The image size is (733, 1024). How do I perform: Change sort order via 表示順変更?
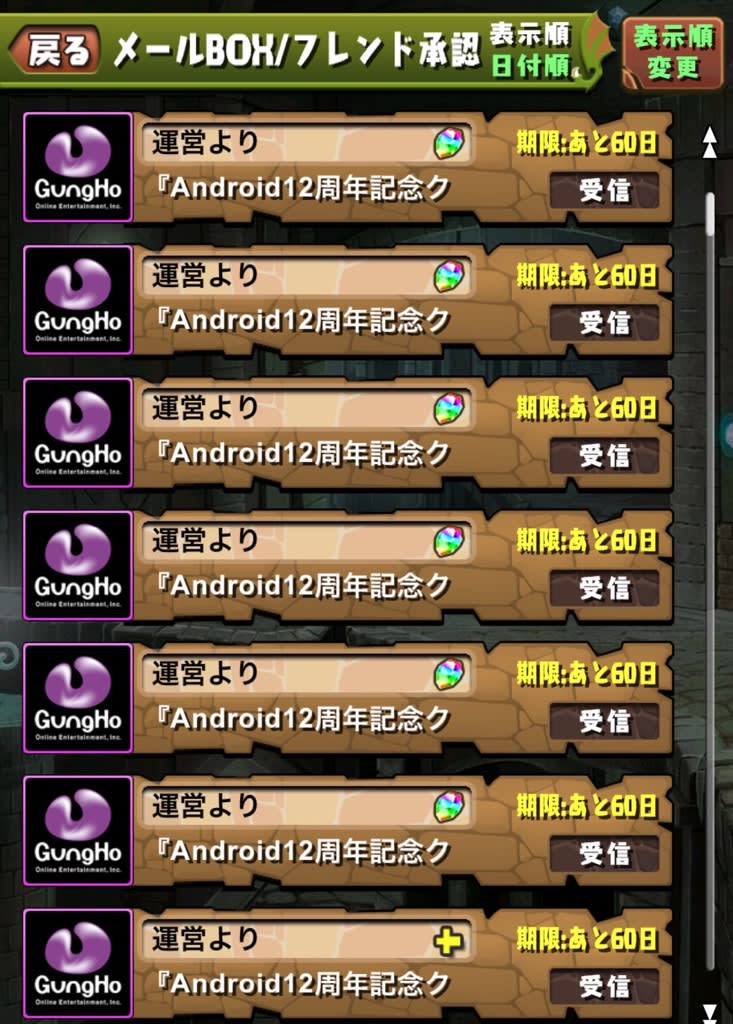click(671, 51)
